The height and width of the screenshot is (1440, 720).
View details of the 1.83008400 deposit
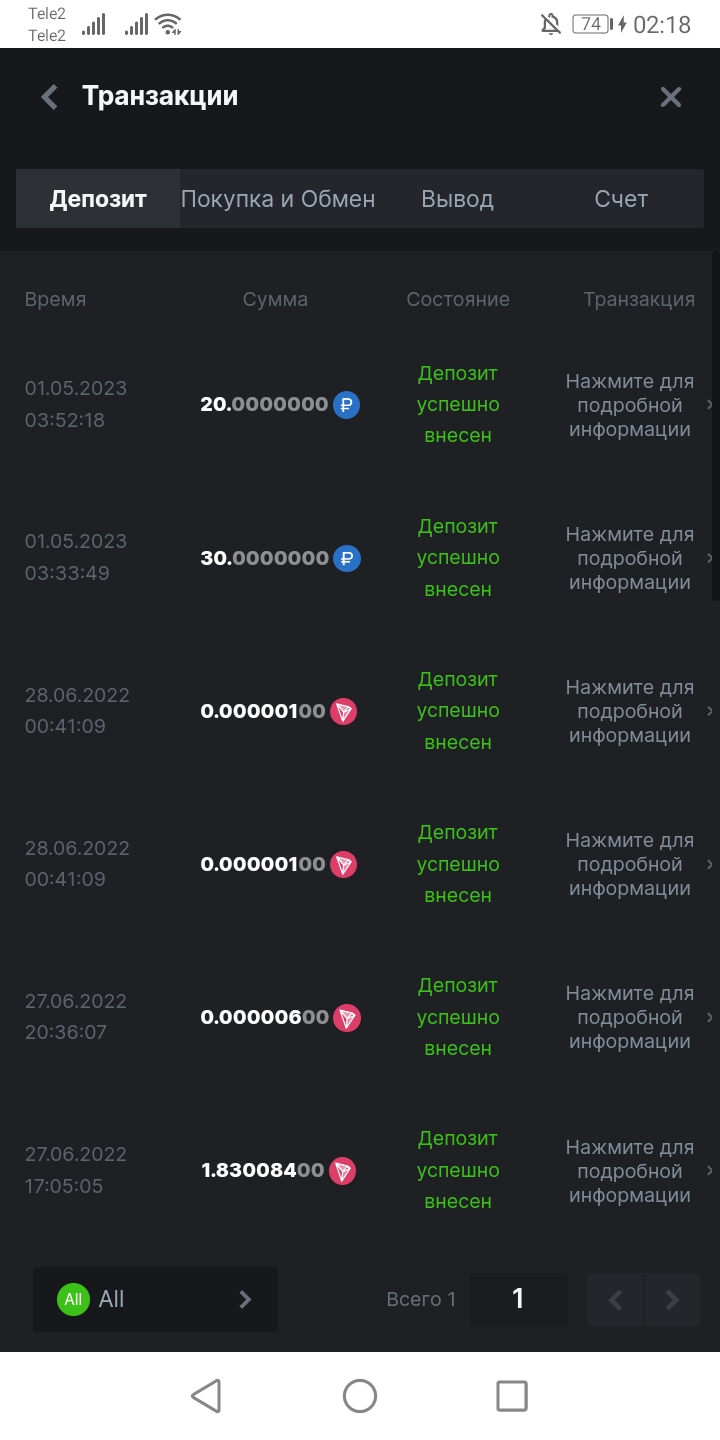pos(630,1171)
